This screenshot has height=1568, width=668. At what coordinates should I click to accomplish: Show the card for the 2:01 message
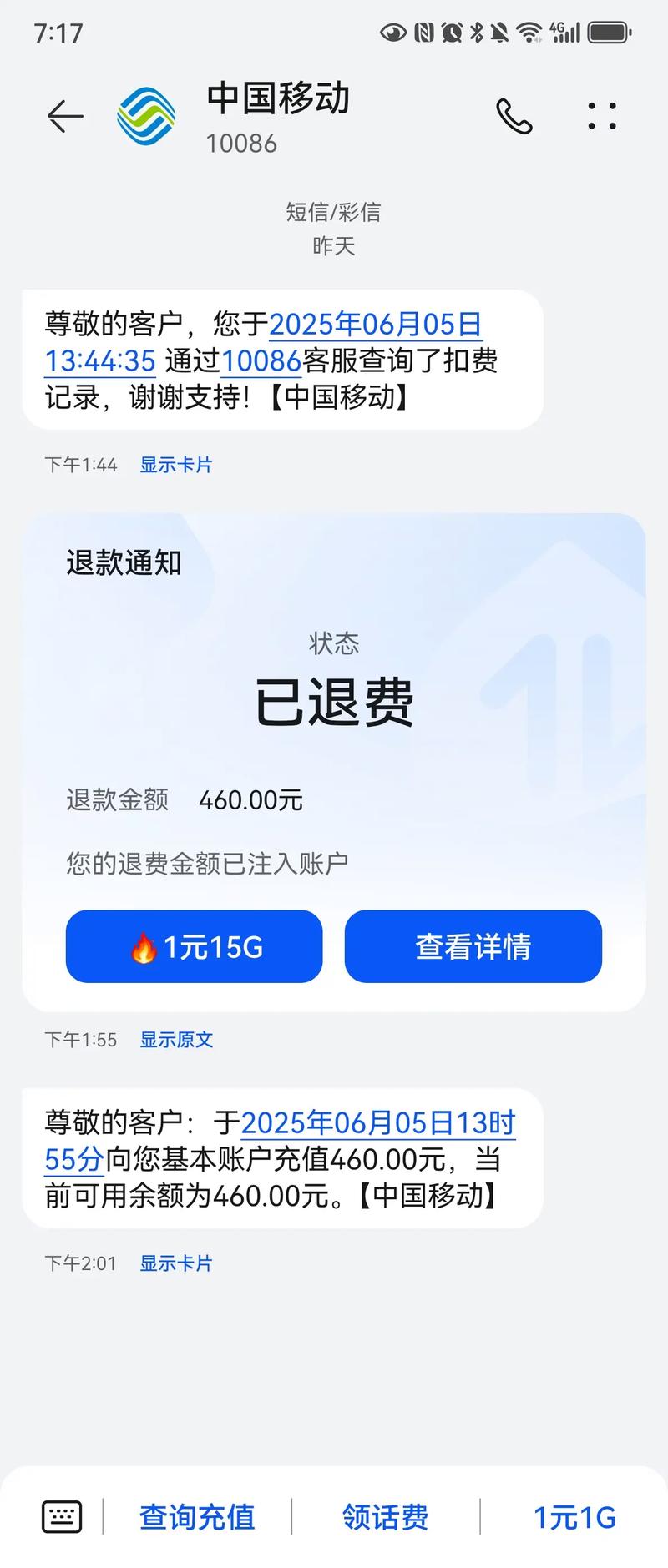click(x=175, y=1263)
